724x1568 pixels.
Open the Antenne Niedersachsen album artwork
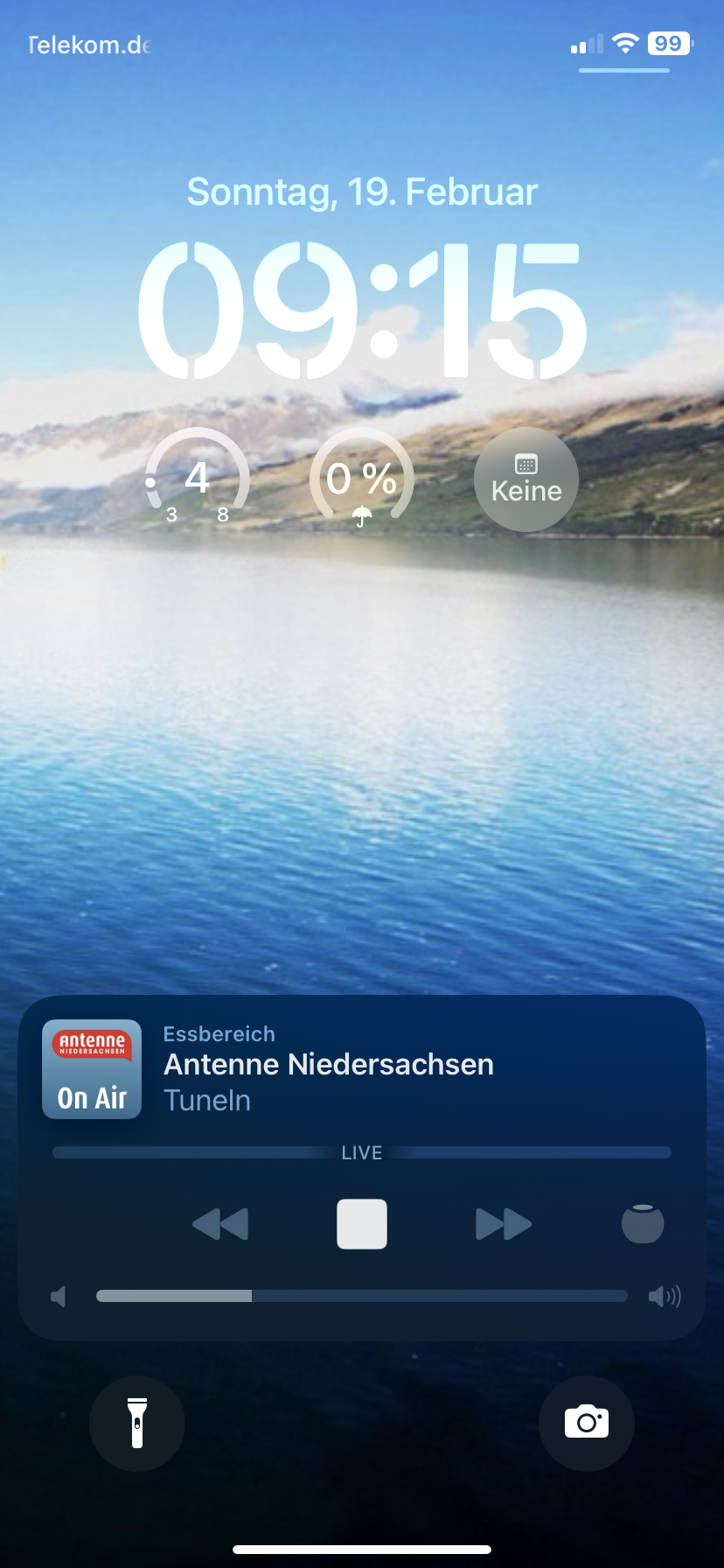pyautogui.click(x=92, y=1069)
